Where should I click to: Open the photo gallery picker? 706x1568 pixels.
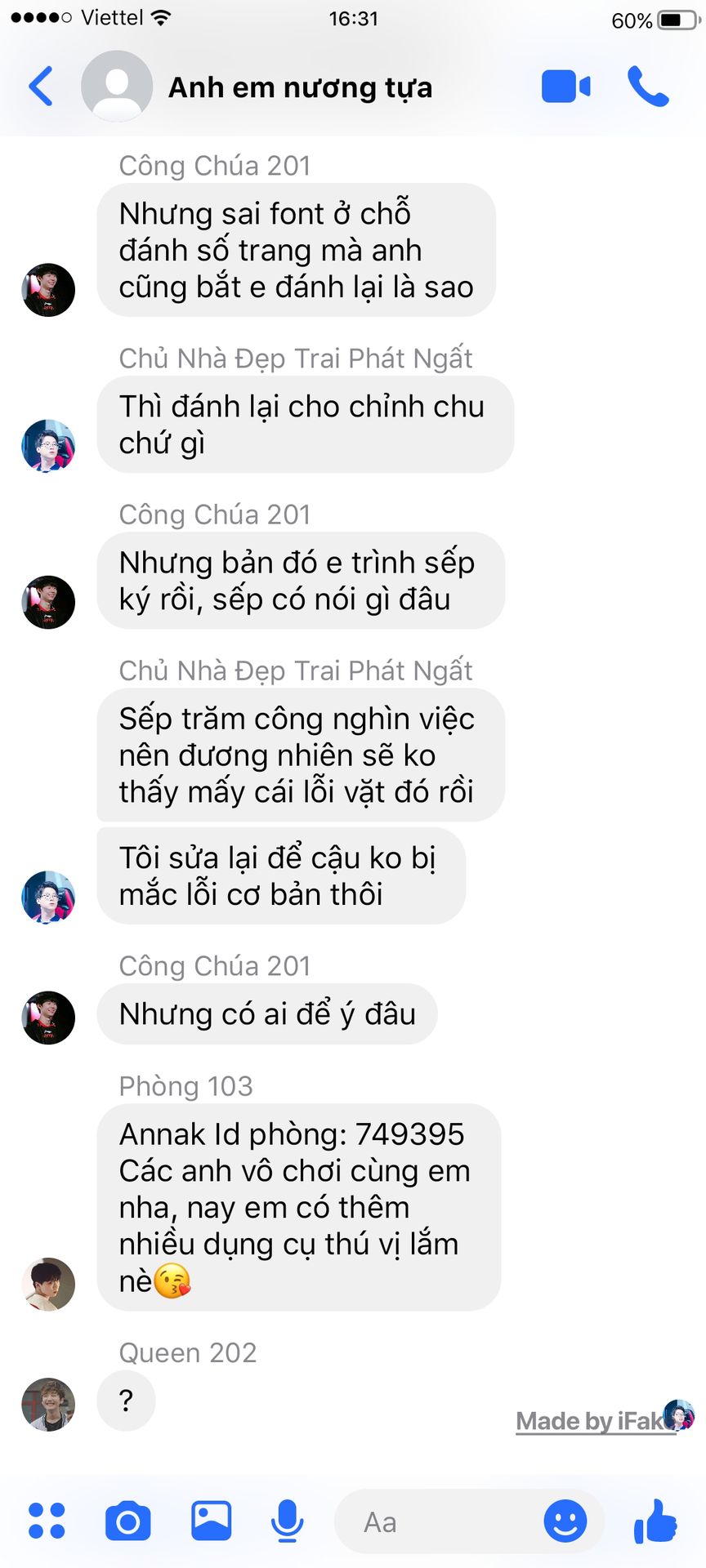(212, 1521)
